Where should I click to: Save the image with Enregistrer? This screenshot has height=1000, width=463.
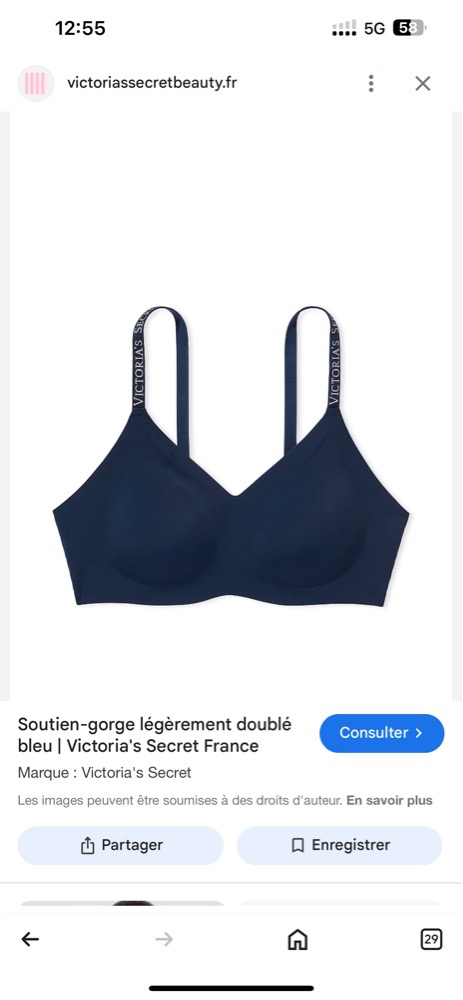point(339,845)
